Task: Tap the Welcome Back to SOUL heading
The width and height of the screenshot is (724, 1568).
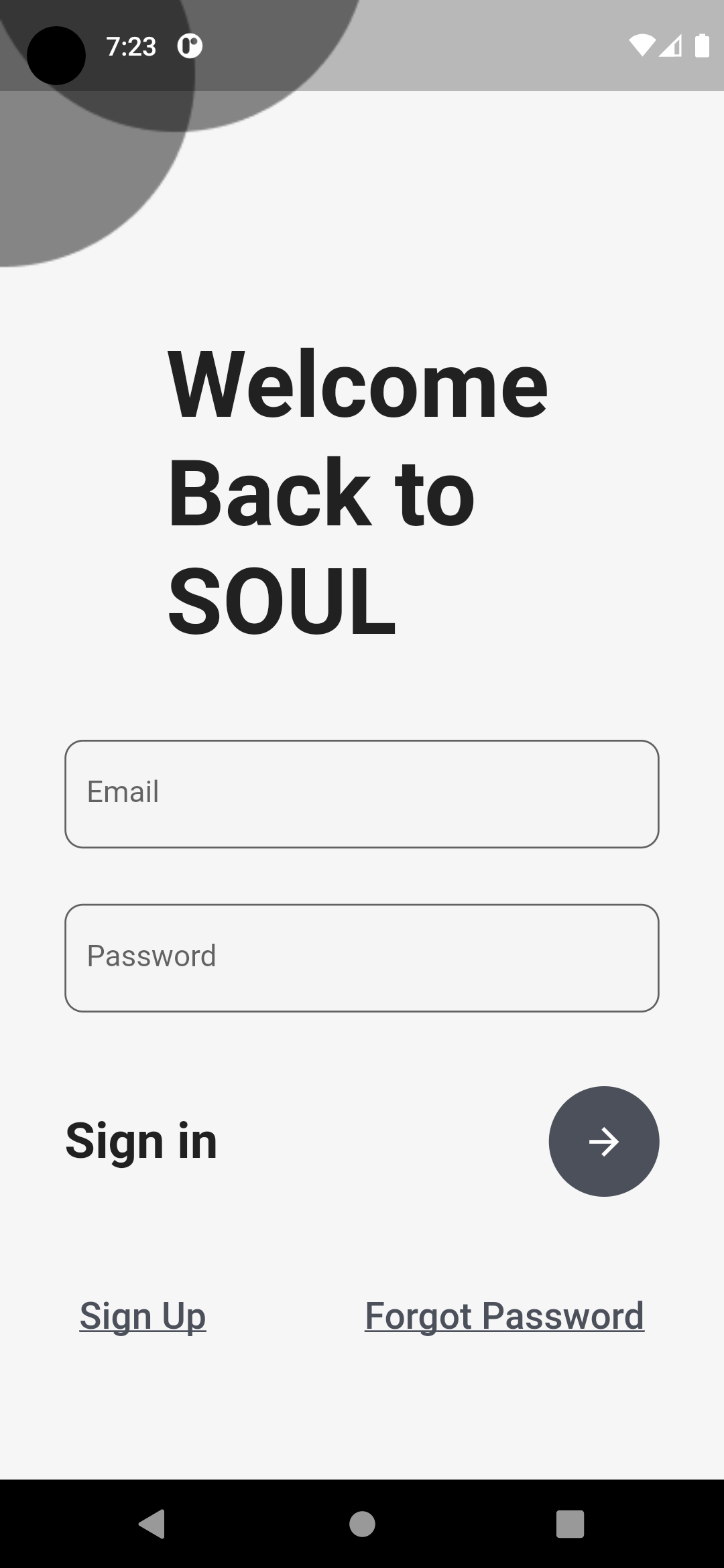Action: [359, 493]
